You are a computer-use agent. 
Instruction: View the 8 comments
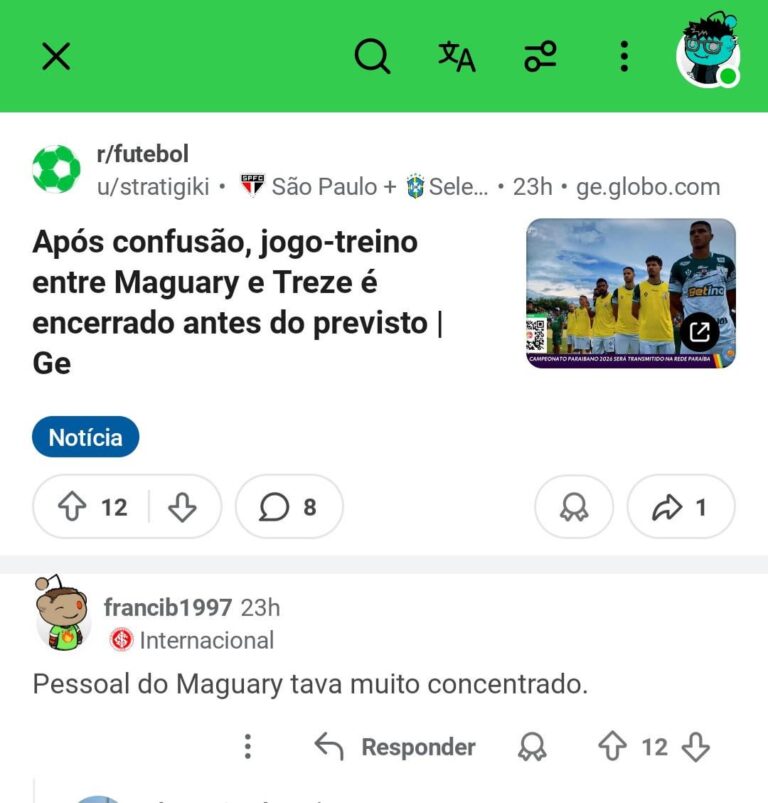pyautogui.click(x=289, y=507)
